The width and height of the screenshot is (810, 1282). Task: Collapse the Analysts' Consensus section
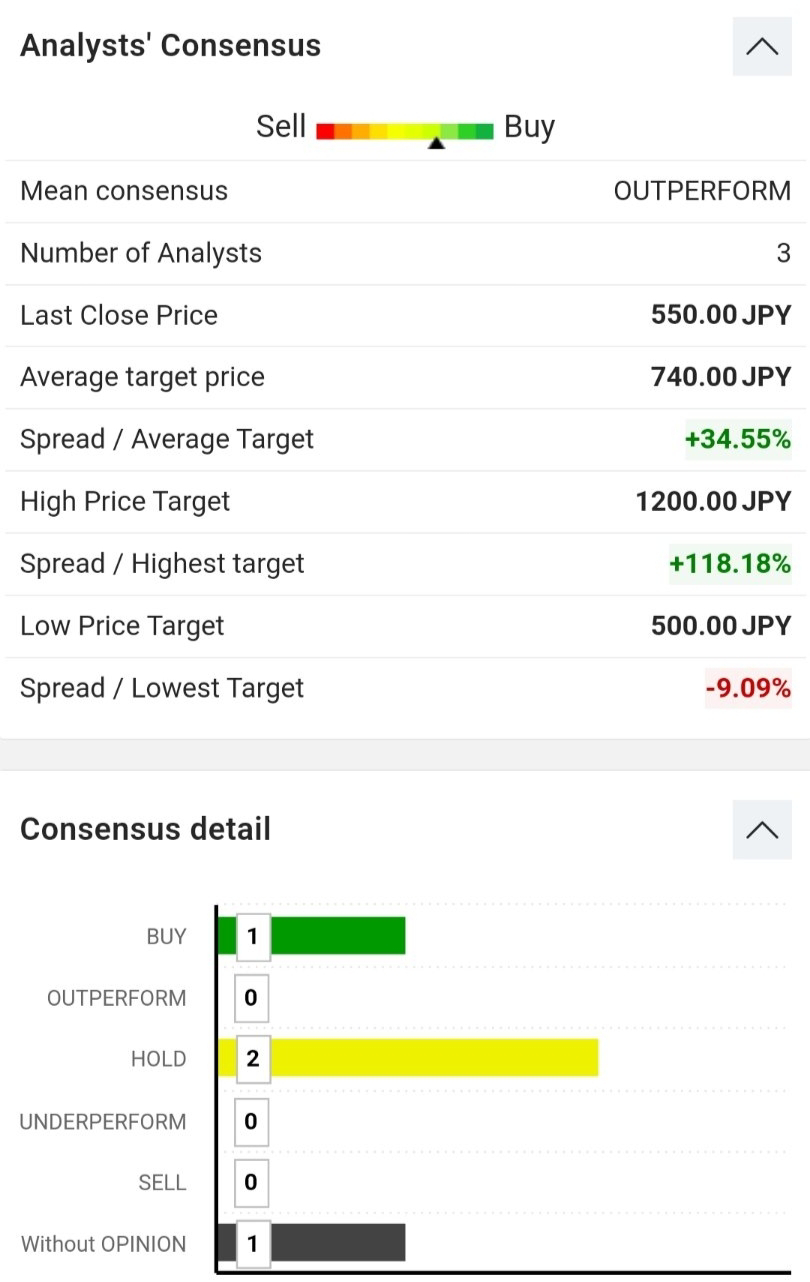(x=762, y=47)
